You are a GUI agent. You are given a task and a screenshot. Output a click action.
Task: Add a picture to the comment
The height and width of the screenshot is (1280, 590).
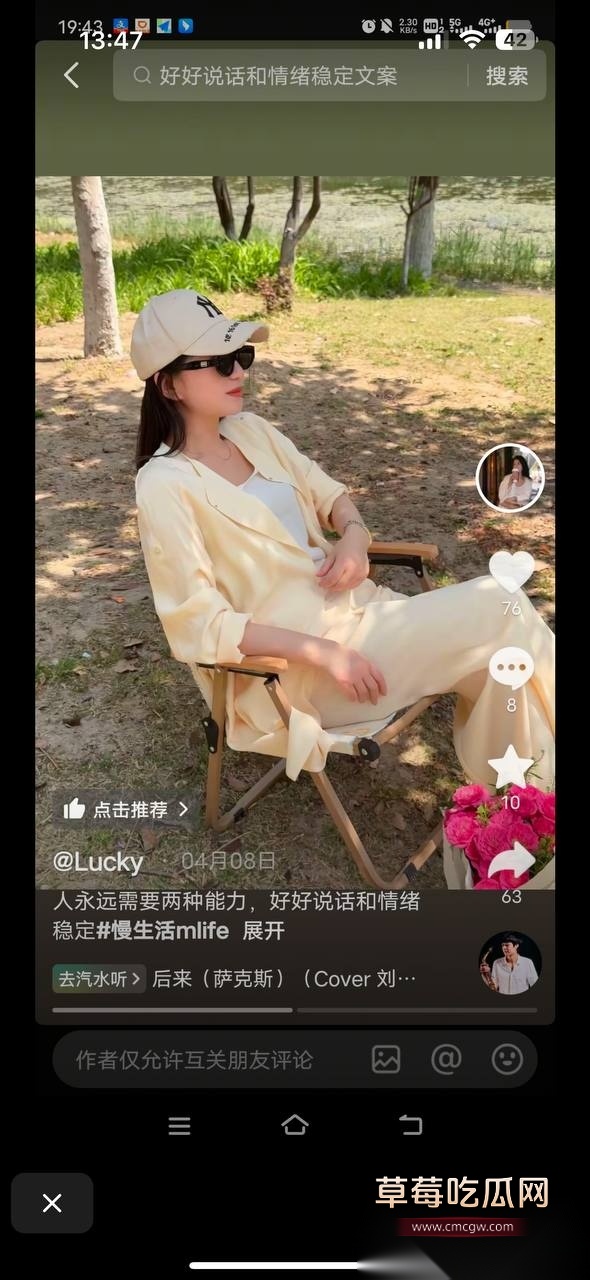[x=386, y=1060]
